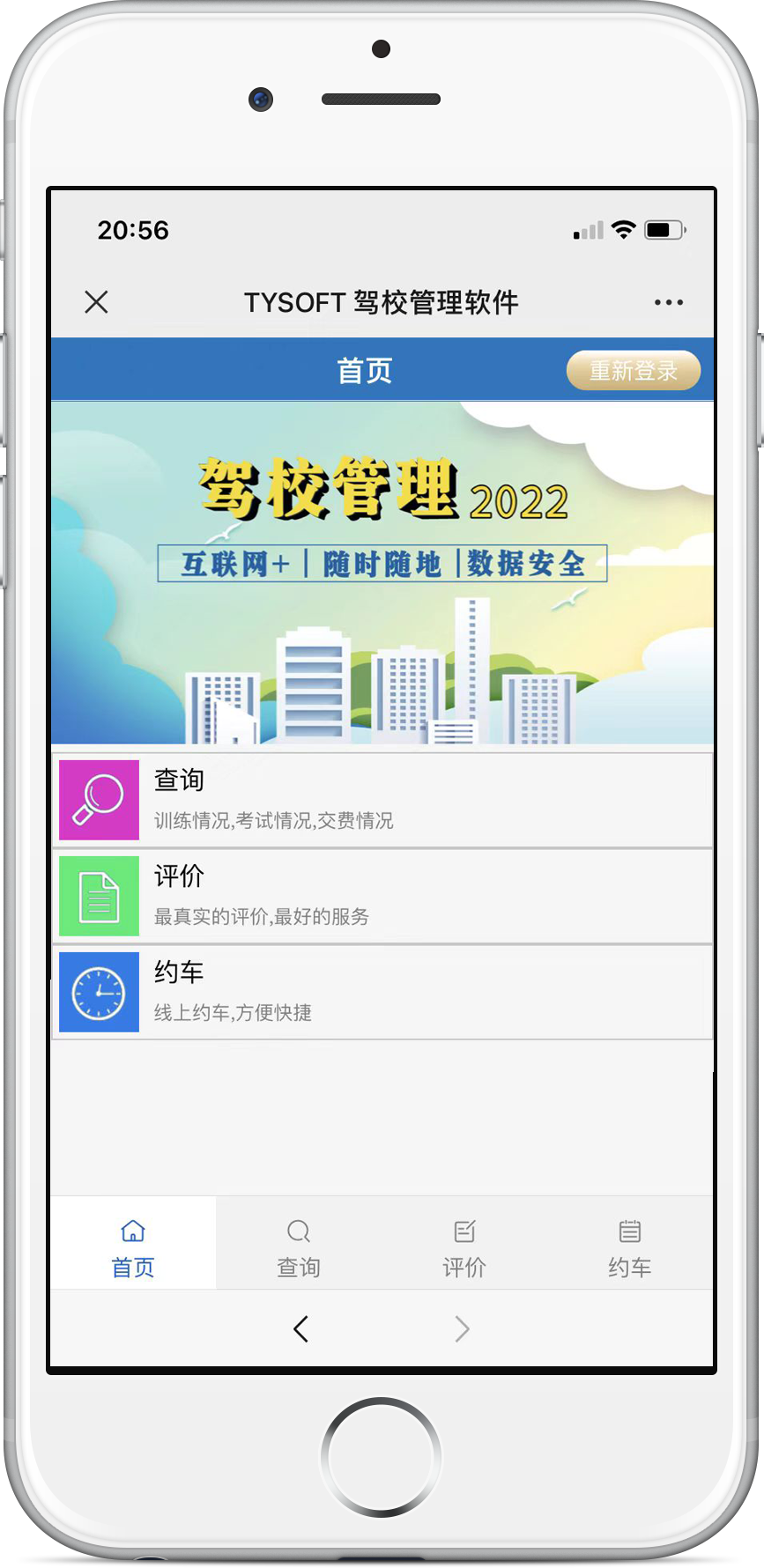Switch to the 约车 bottom tab

(x=629, y=1247)
